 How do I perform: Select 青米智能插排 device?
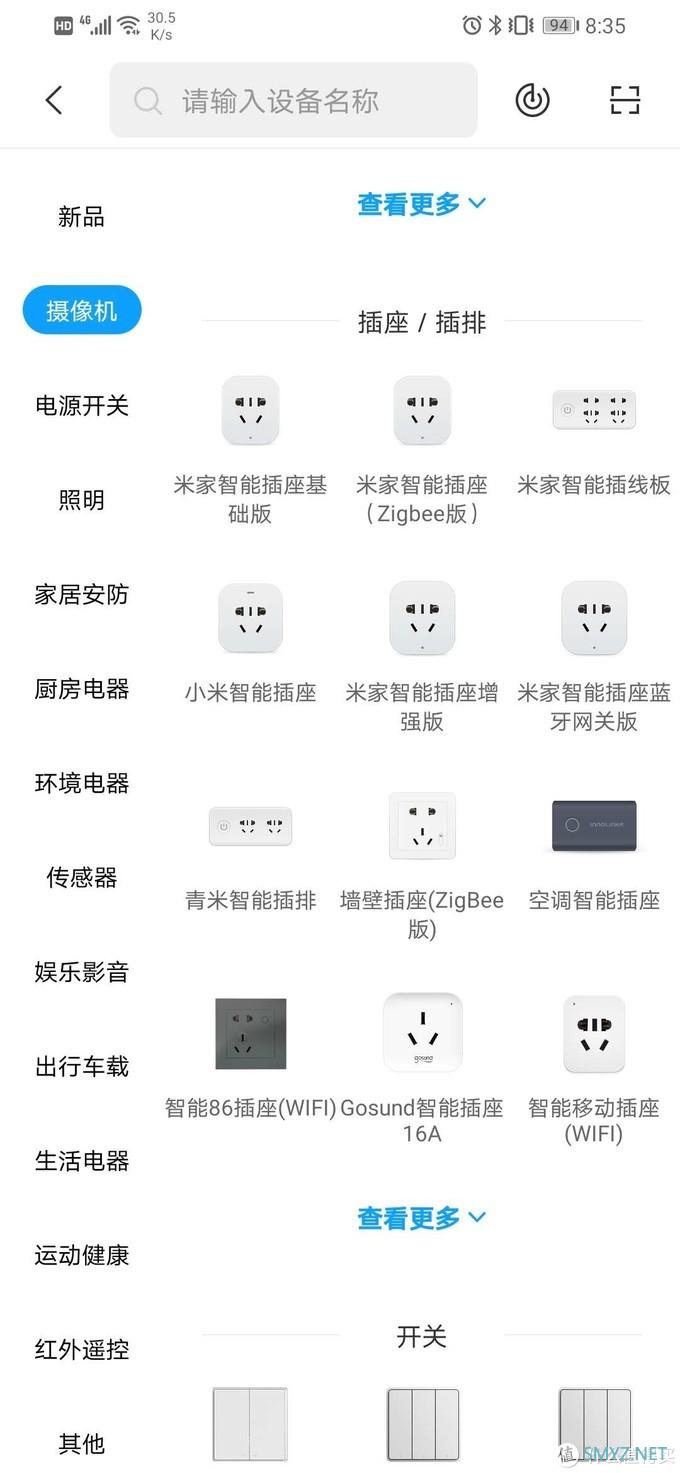[250, 828]
